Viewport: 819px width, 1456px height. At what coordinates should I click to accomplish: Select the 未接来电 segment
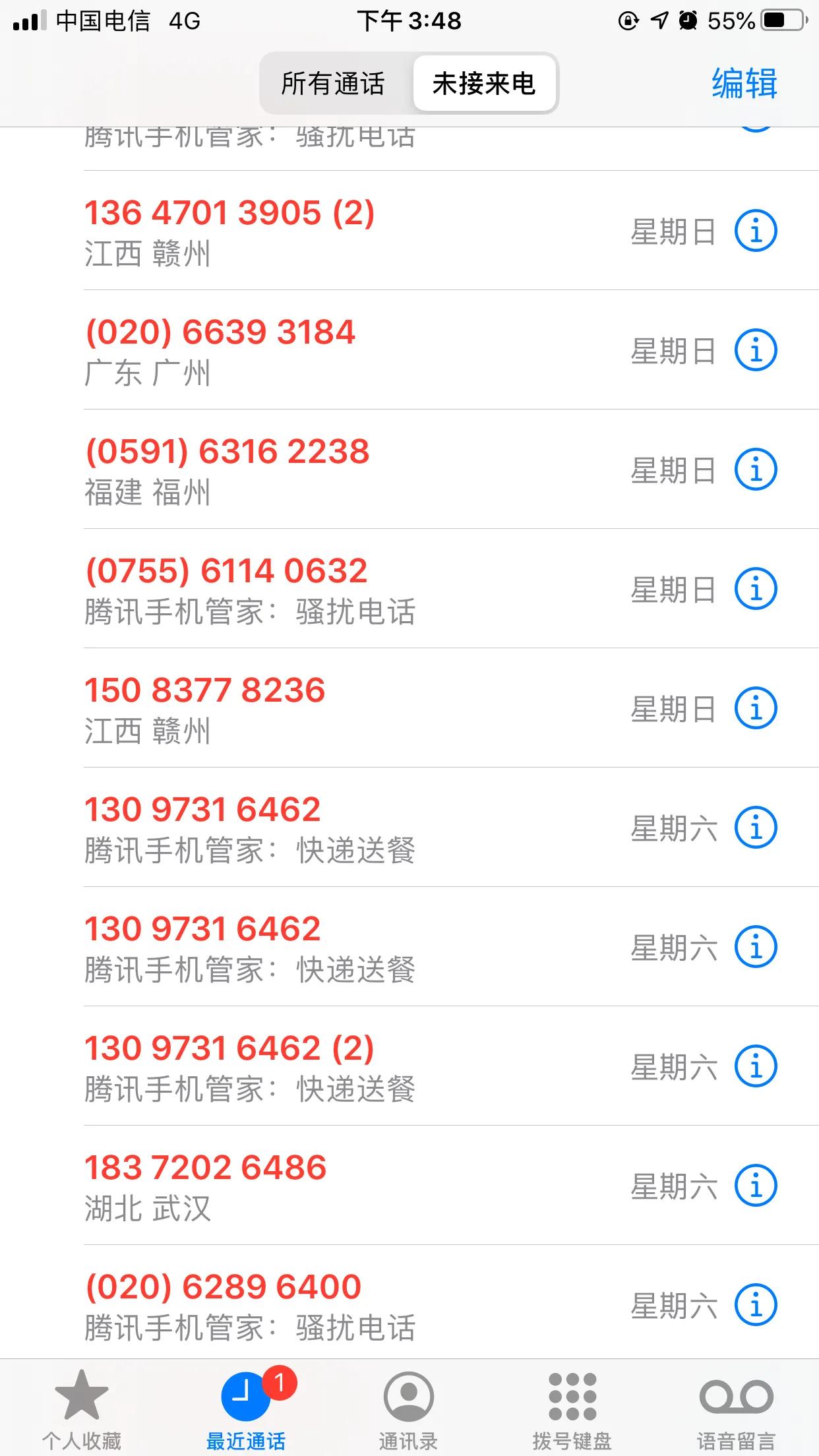[x=484, y=84]
